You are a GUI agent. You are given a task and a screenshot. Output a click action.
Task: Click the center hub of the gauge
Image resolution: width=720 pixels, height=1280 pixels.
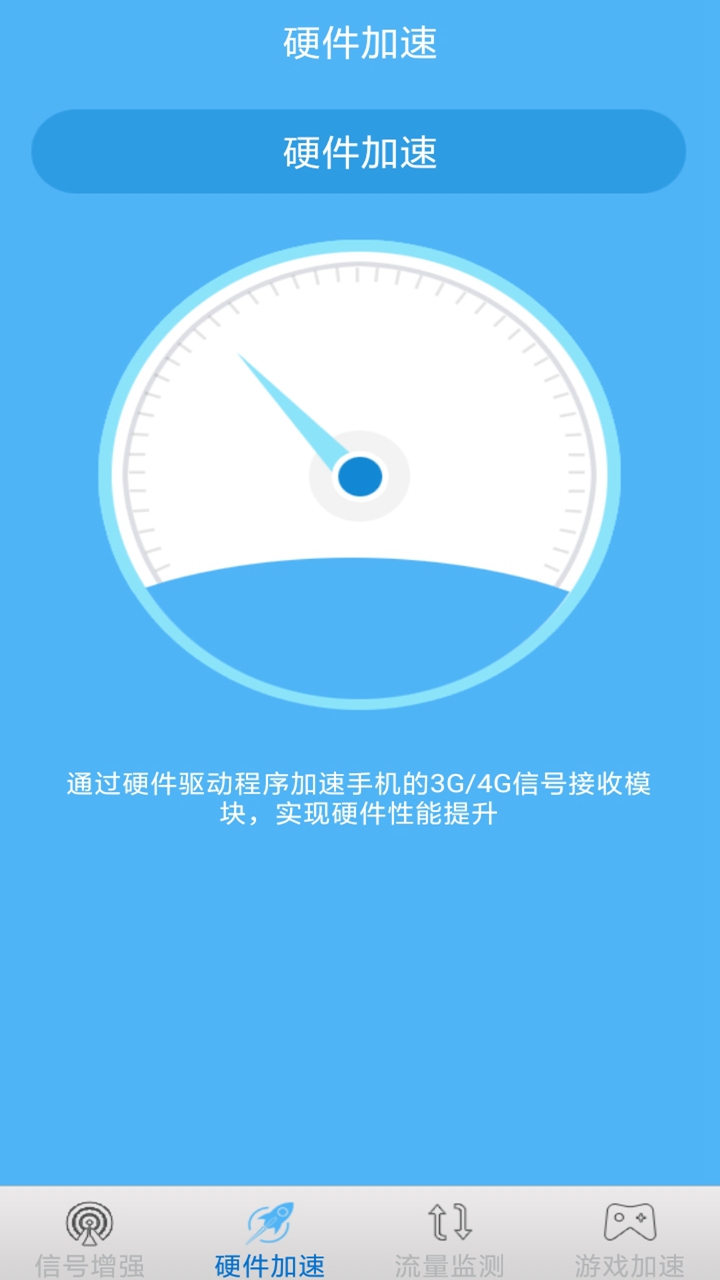(360, 476)
